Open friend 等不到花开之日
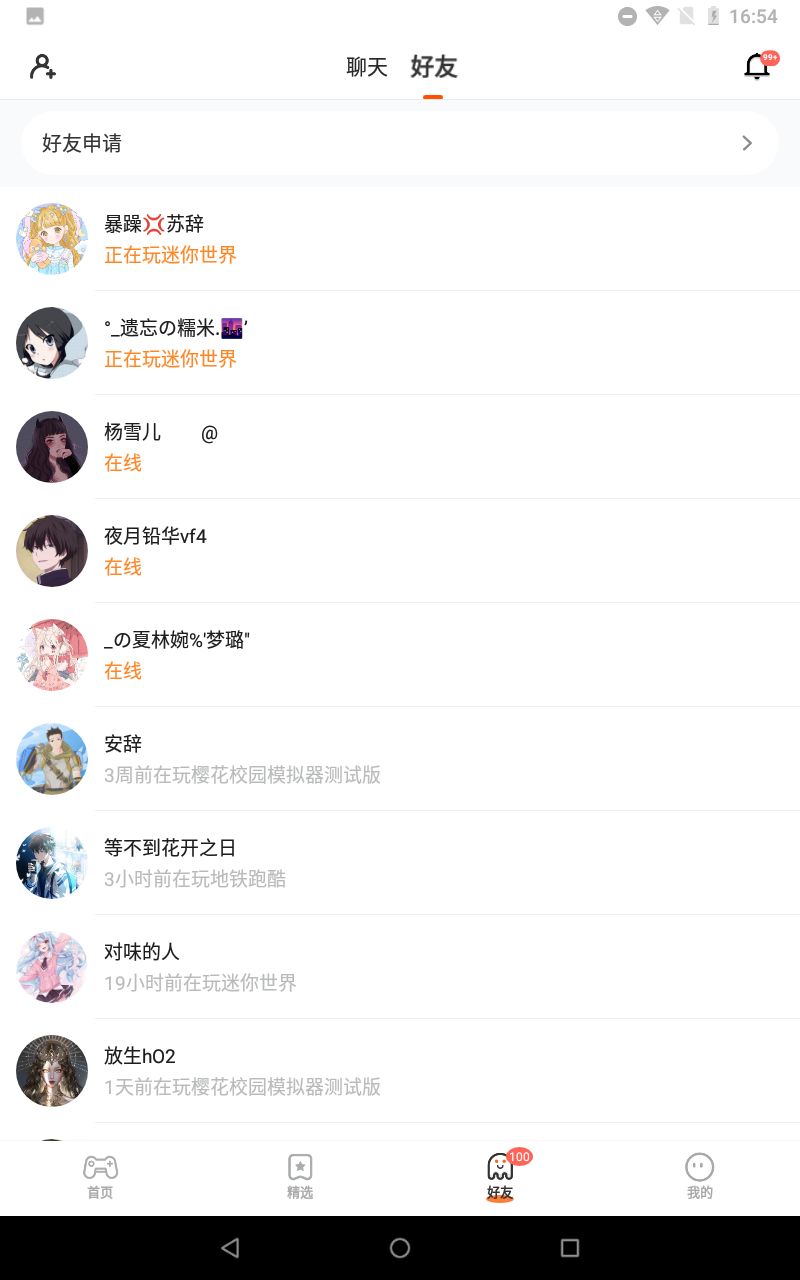 pyautogui.click(x=400, y=863)
